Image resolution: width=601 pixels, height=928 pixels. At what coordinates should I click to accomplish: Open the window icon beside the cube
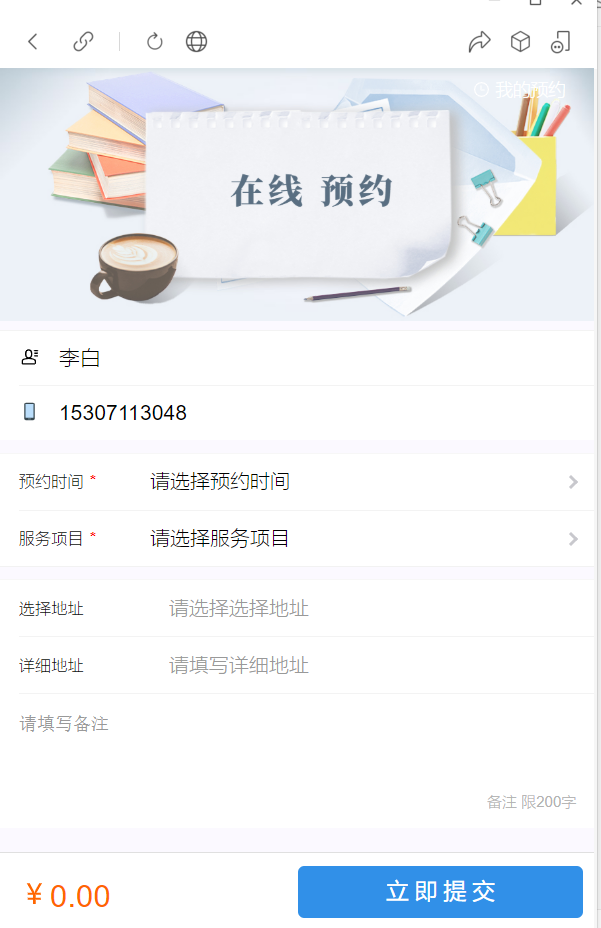(560, 41)
